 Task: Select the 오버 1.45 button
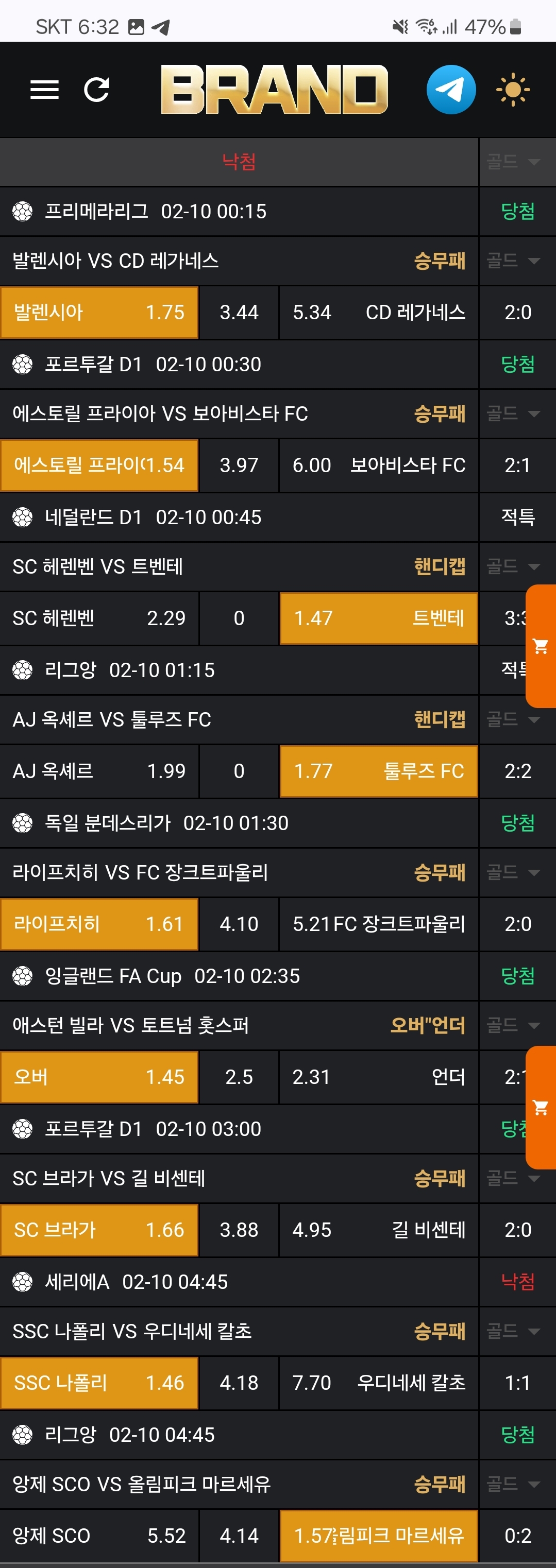tap(99, 1077)
